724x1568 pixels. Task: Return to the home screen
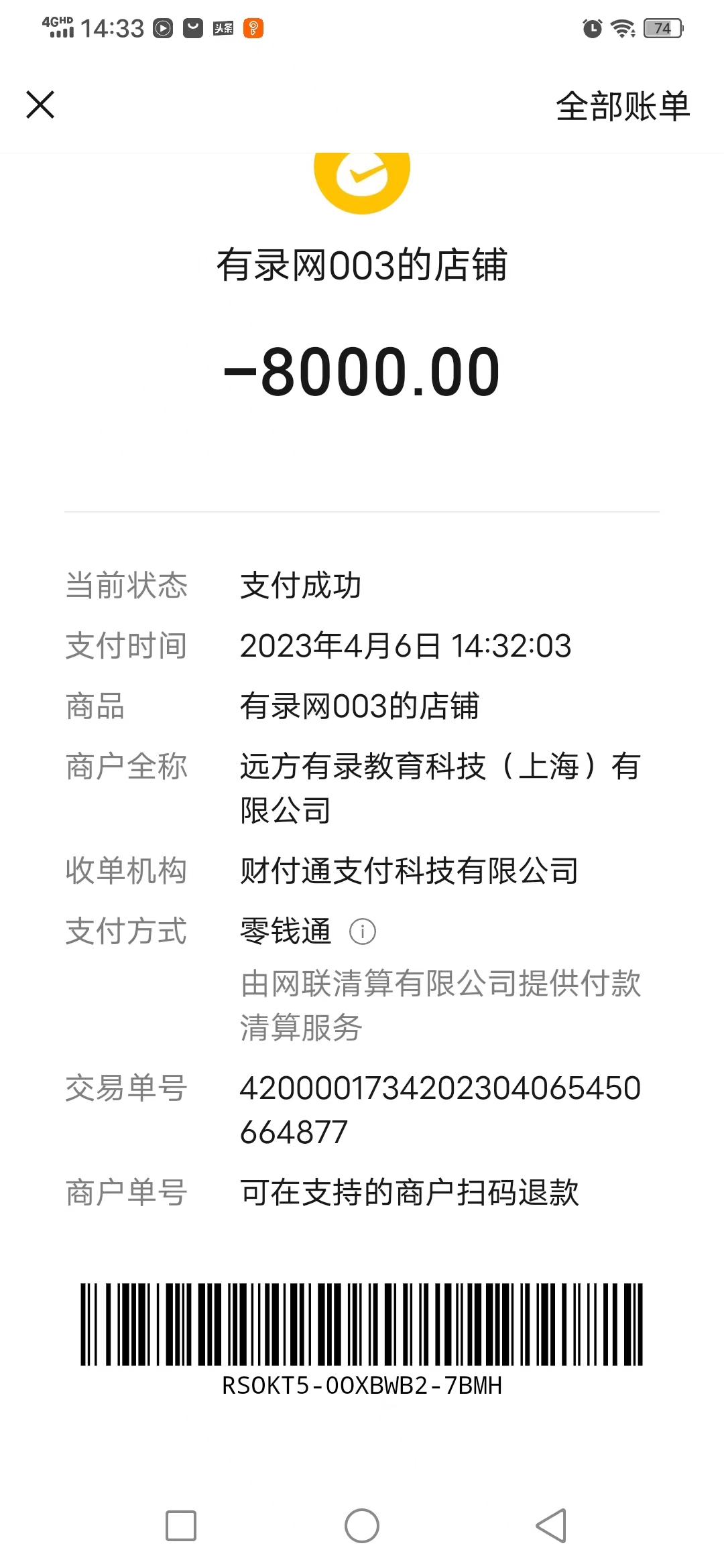[x=362, y=1526]
